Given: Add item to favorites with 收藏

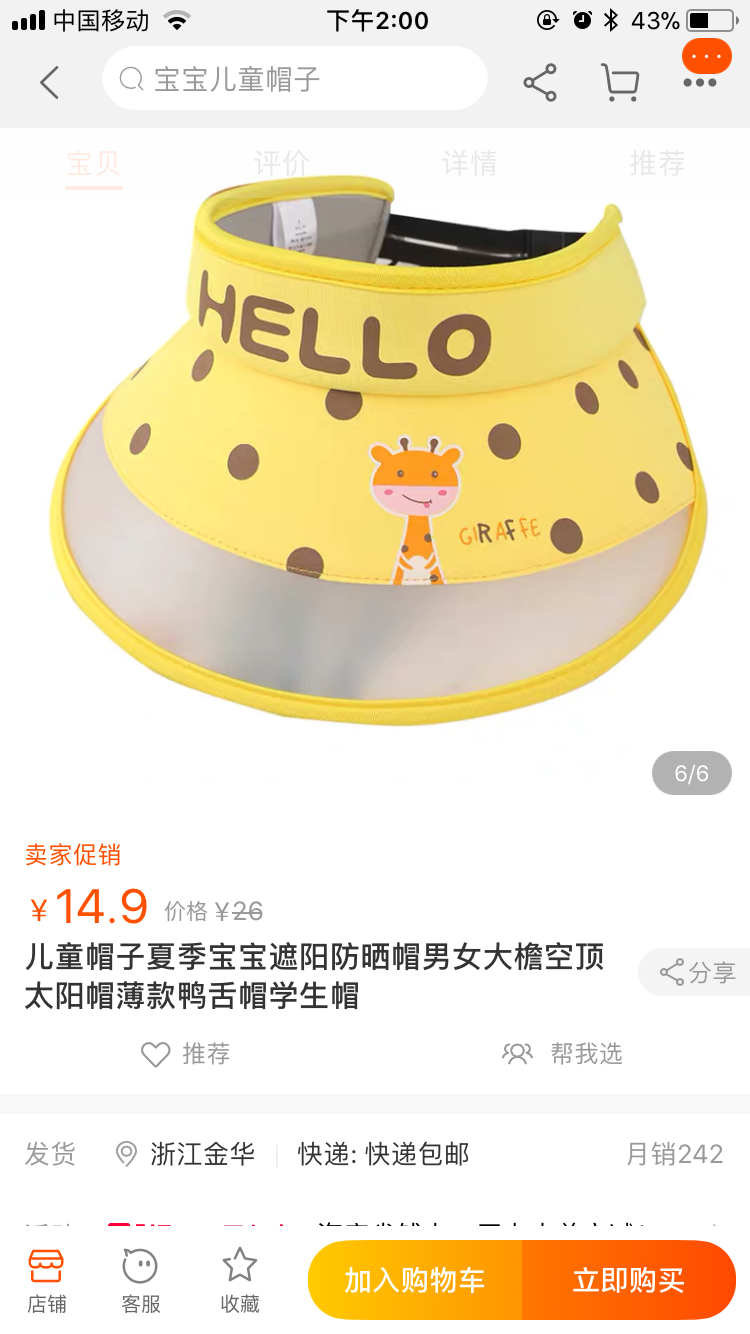Looking at the screenshot, I should click(240, 1280).
